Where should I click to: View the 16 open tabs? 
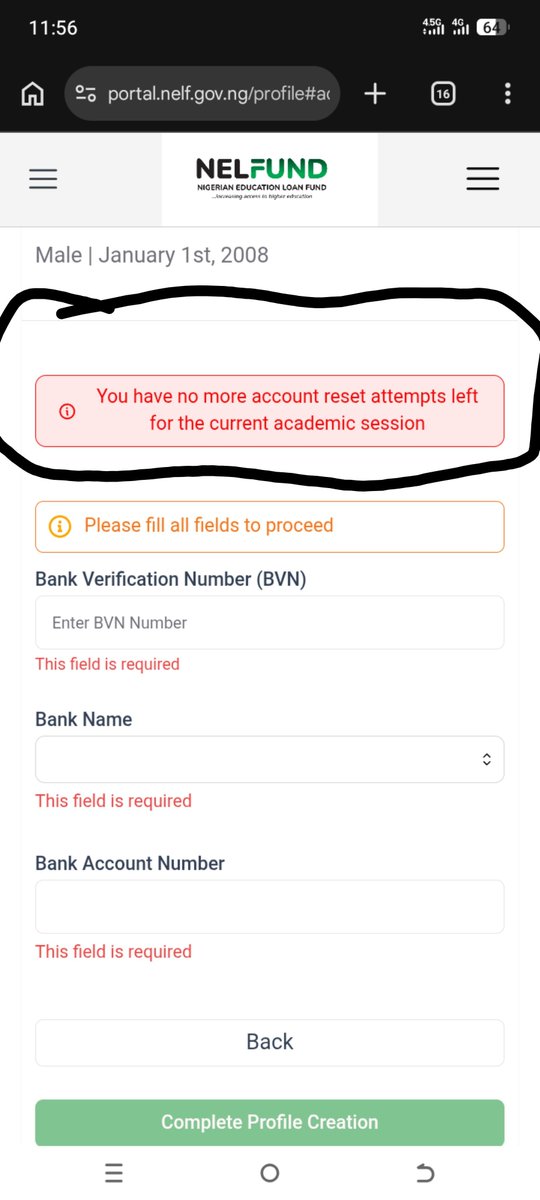[x=443, y=94]
